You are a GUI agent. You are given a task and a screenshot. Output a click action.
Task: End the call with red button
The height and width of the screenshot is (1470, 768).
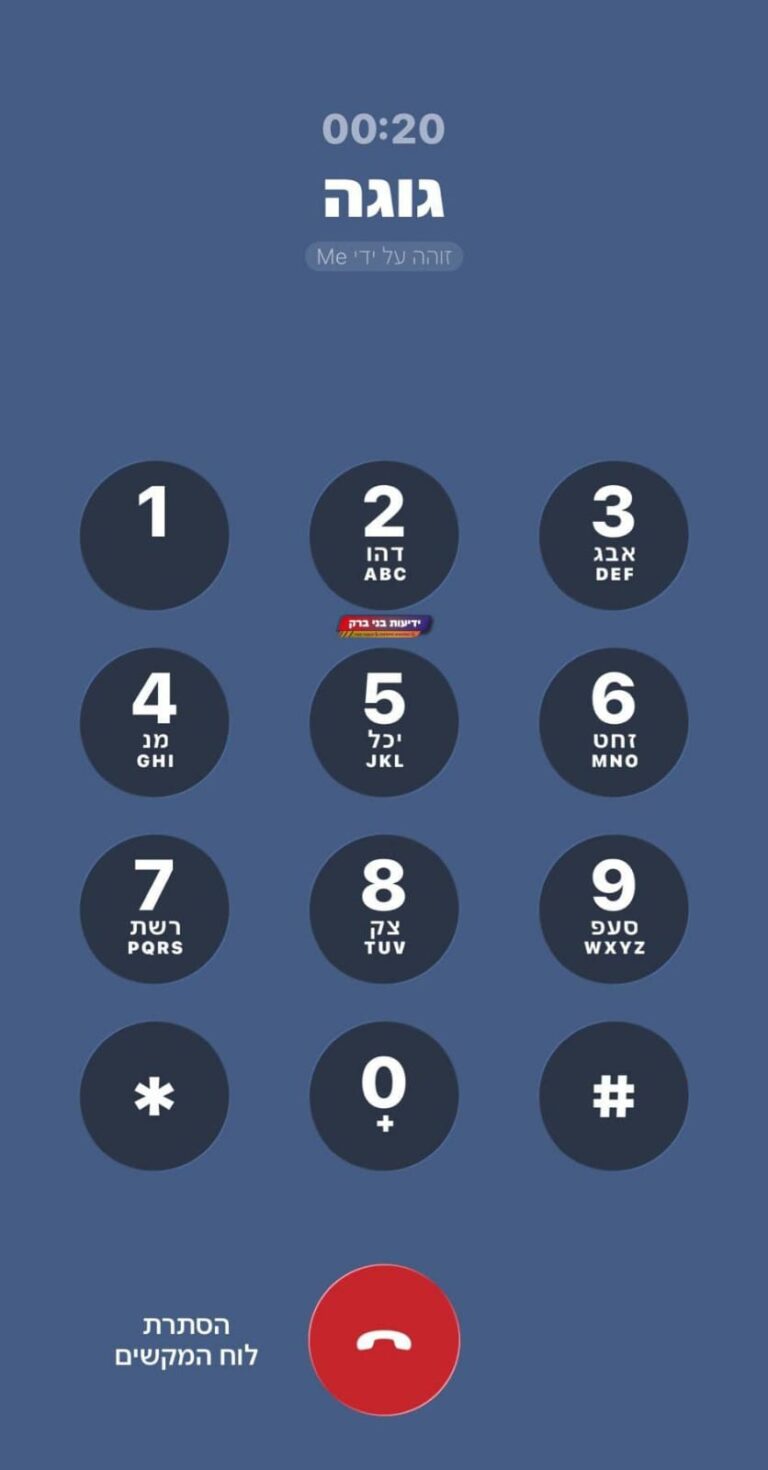coord(384,1340)
